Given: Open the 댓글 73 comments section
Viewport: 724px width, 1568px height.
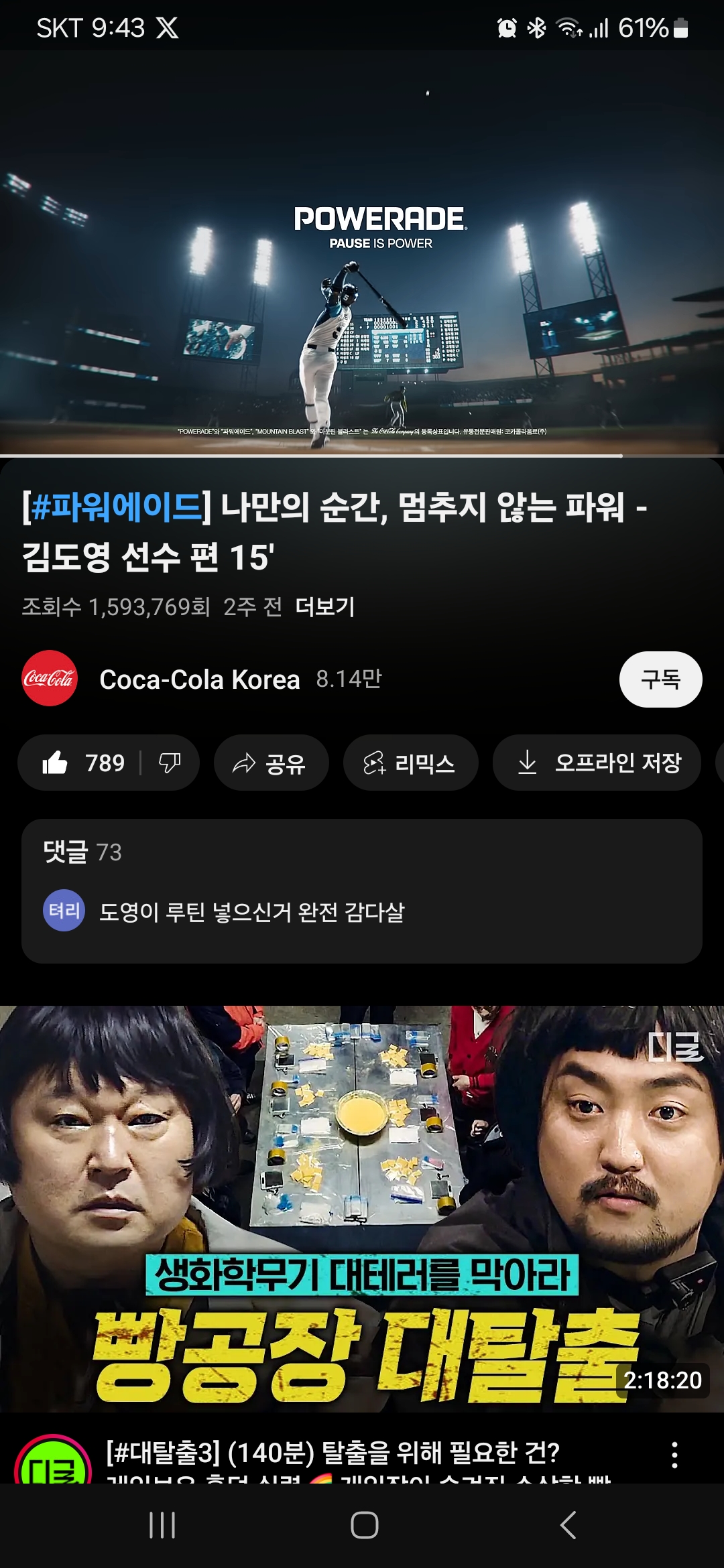Looking at the screenshot, I should coord(362,890).
